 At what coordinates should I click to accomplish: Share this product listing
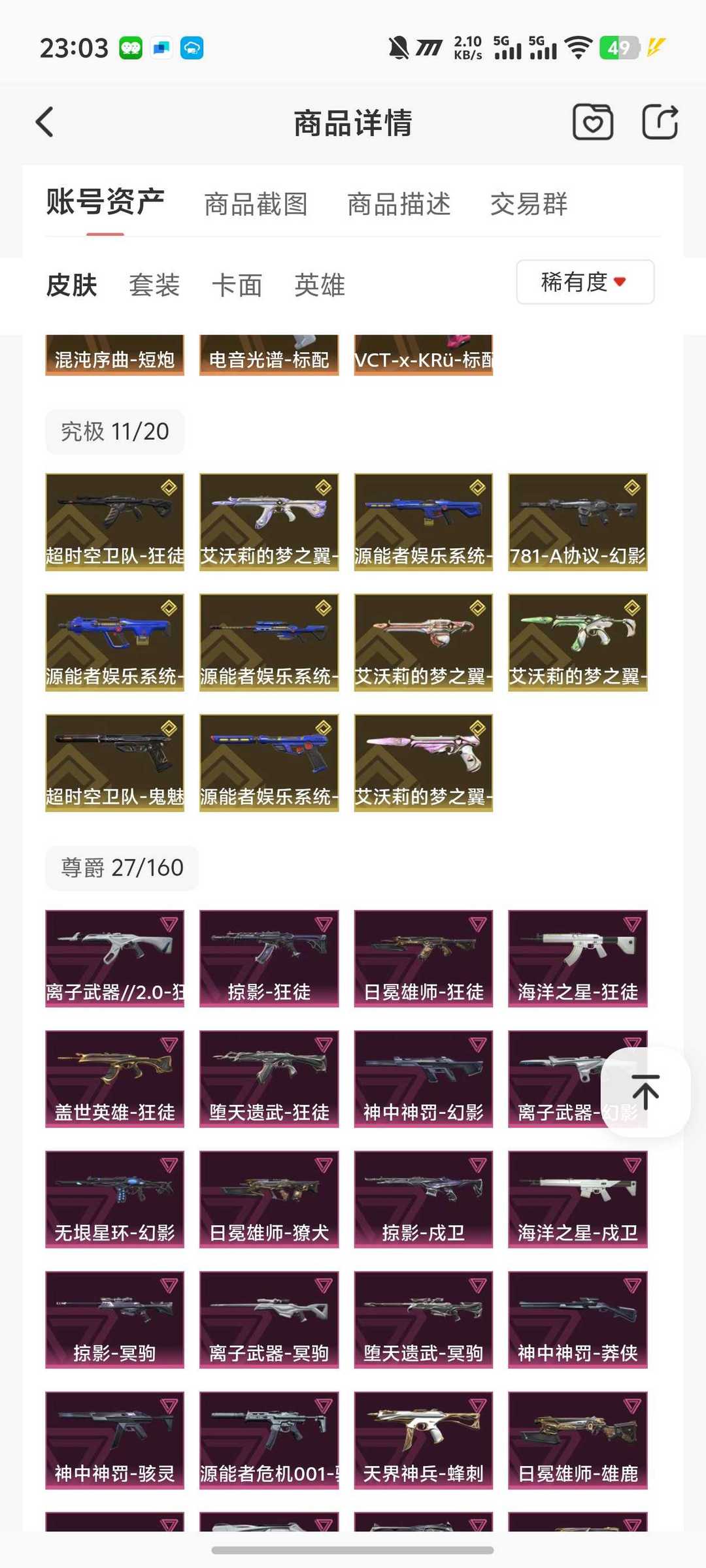pos(660,122)
